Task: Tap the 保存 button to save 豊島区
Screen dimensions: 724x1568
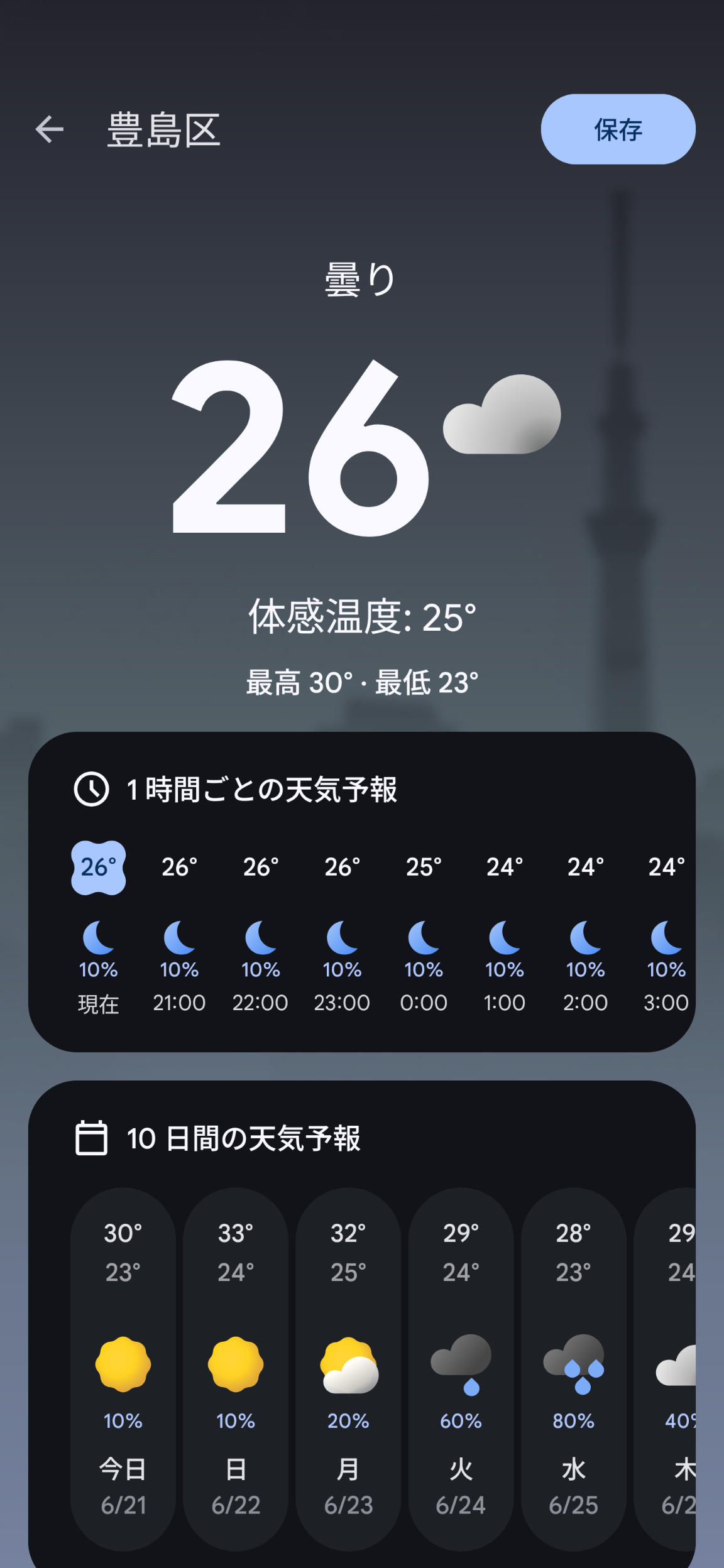Action: tap(617, 129)
